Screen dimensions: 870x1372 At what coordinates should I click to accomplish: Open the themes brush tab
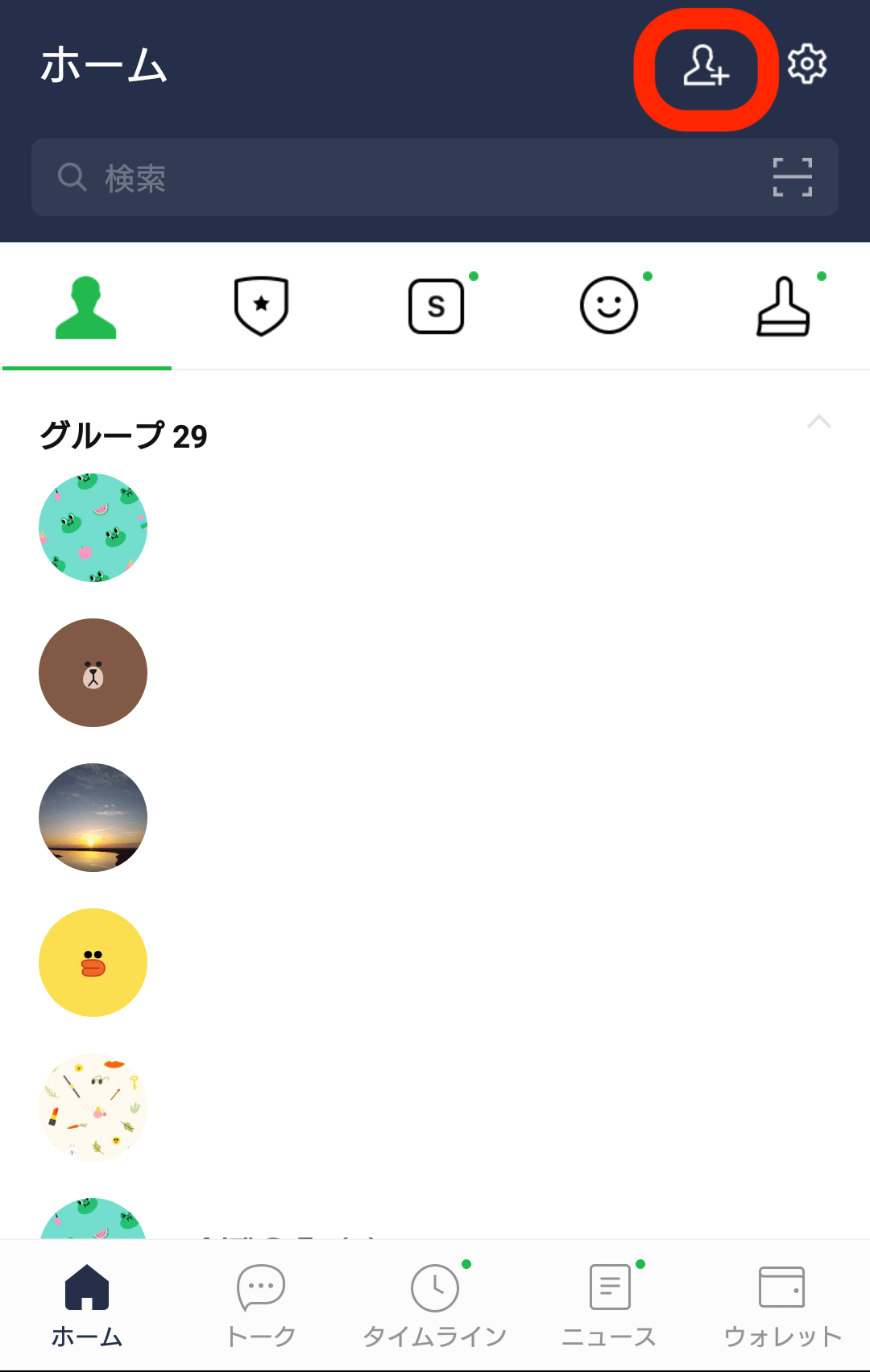[783, 307]
